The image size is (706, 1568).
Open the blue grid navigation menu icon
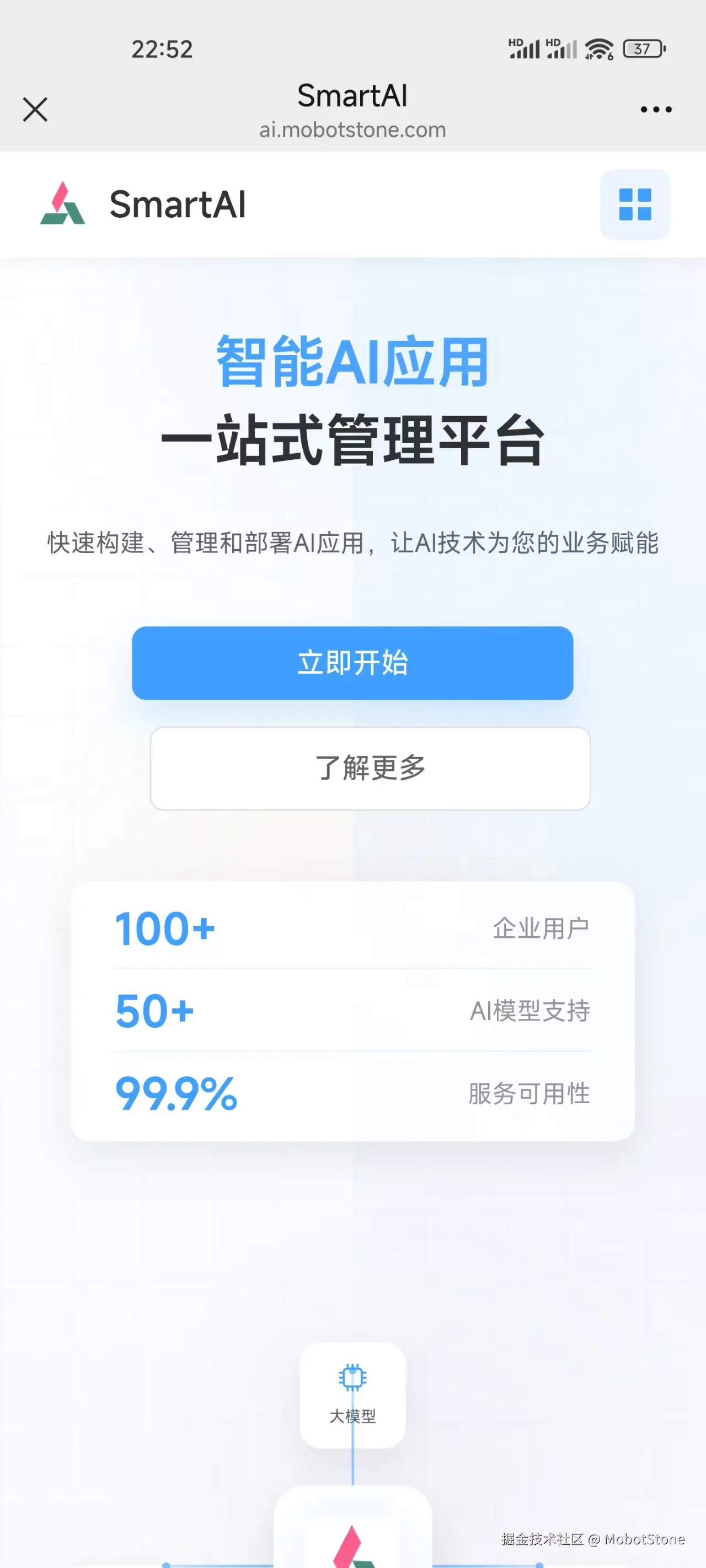pyautogui.click(x=635, y=205)
